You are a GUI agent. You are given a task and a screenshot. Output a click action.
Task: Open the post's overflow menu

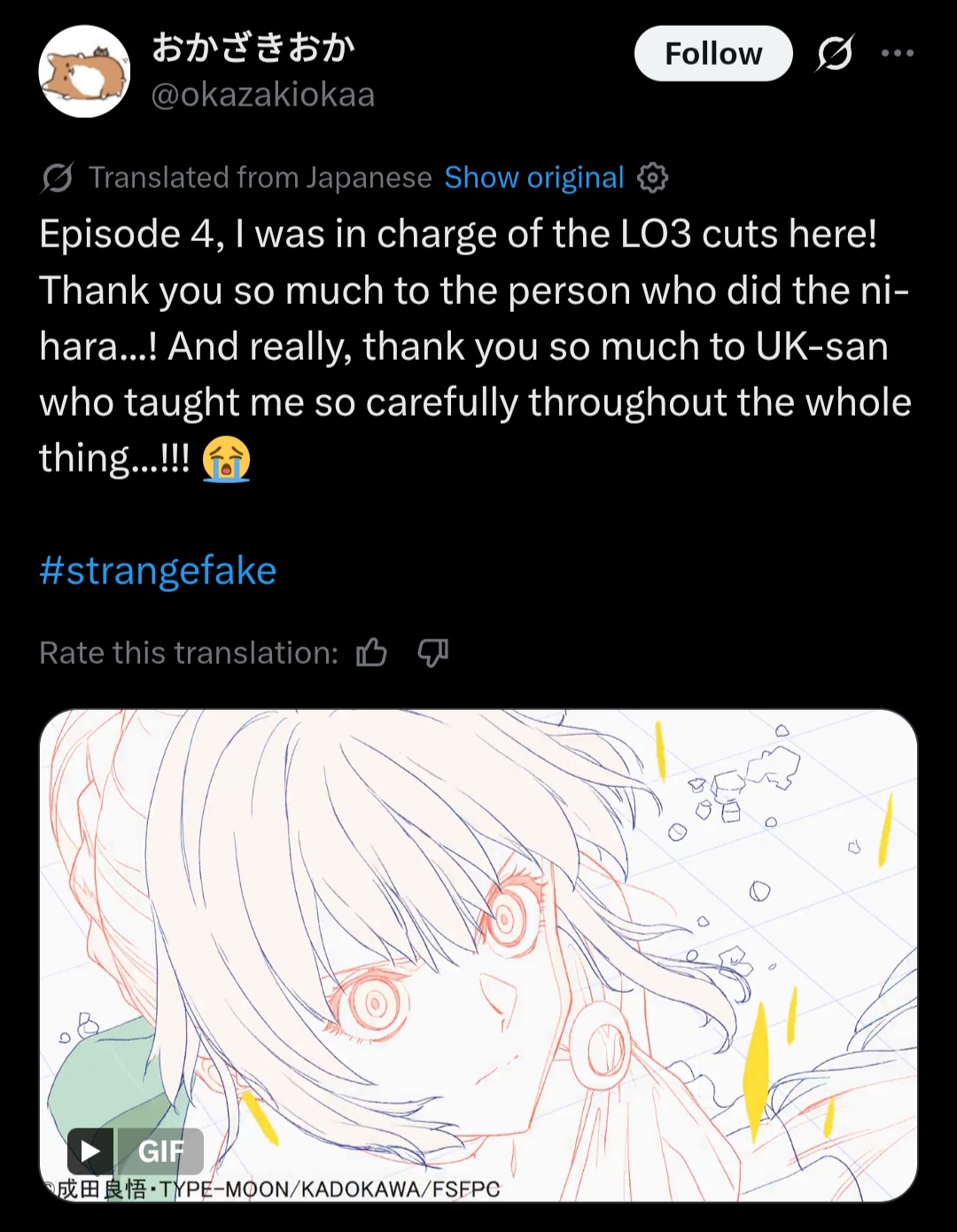coord(898,53)
